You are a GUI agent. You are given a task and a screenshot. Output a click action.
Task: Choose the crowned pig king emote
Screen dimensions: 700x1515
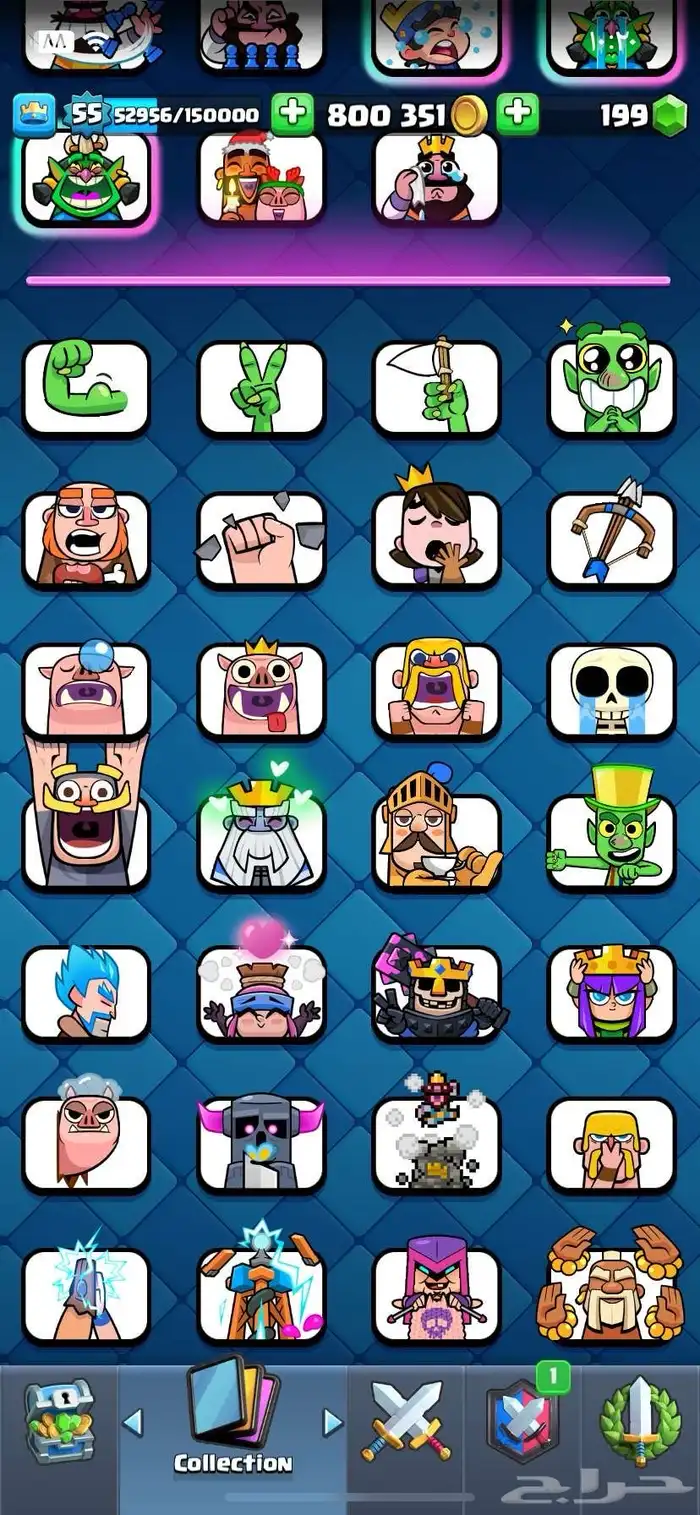[x=261, y=690]
